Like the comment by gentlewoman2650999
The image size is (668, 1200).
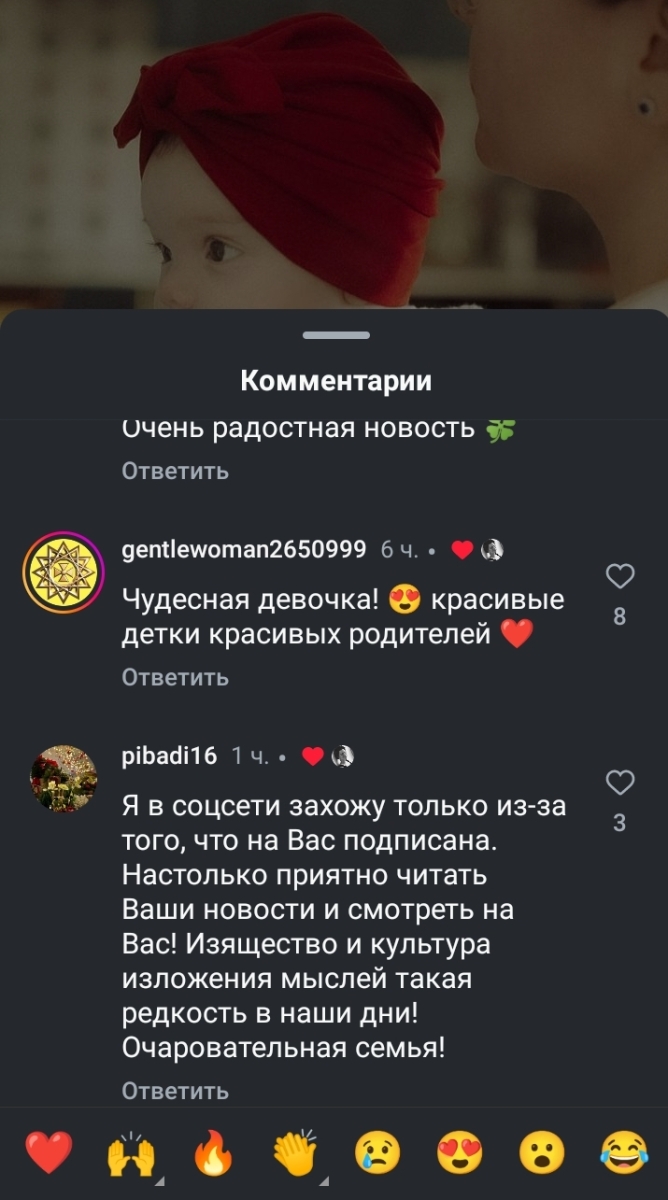coord(621,576)
